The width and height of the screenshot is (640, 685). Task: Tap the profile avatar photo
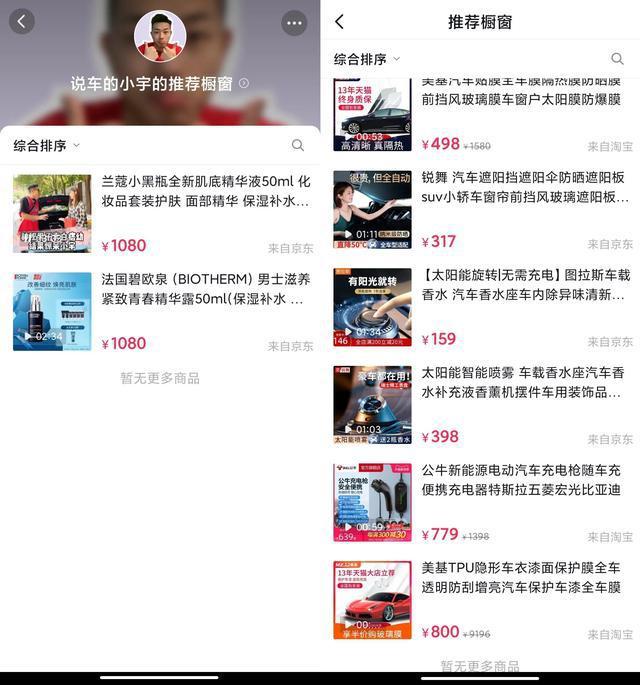[x=160, y=37]
